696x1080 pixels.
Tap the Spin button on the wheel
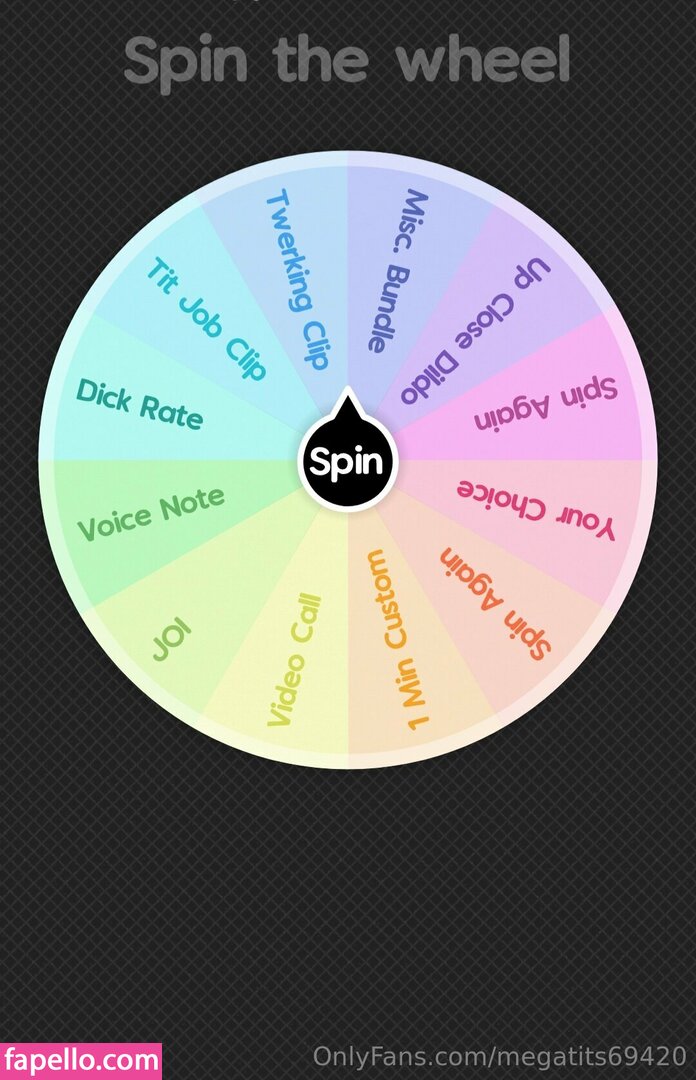[347, 461]
